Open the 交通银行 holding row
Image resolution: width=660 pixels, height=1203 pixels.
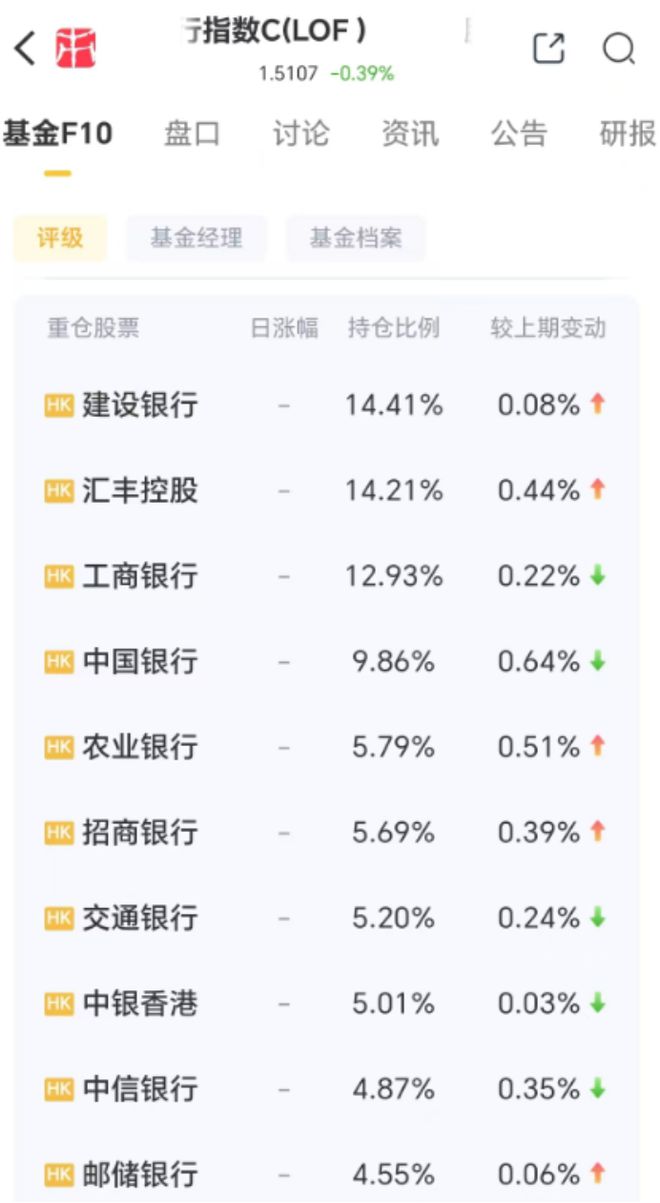326,917
